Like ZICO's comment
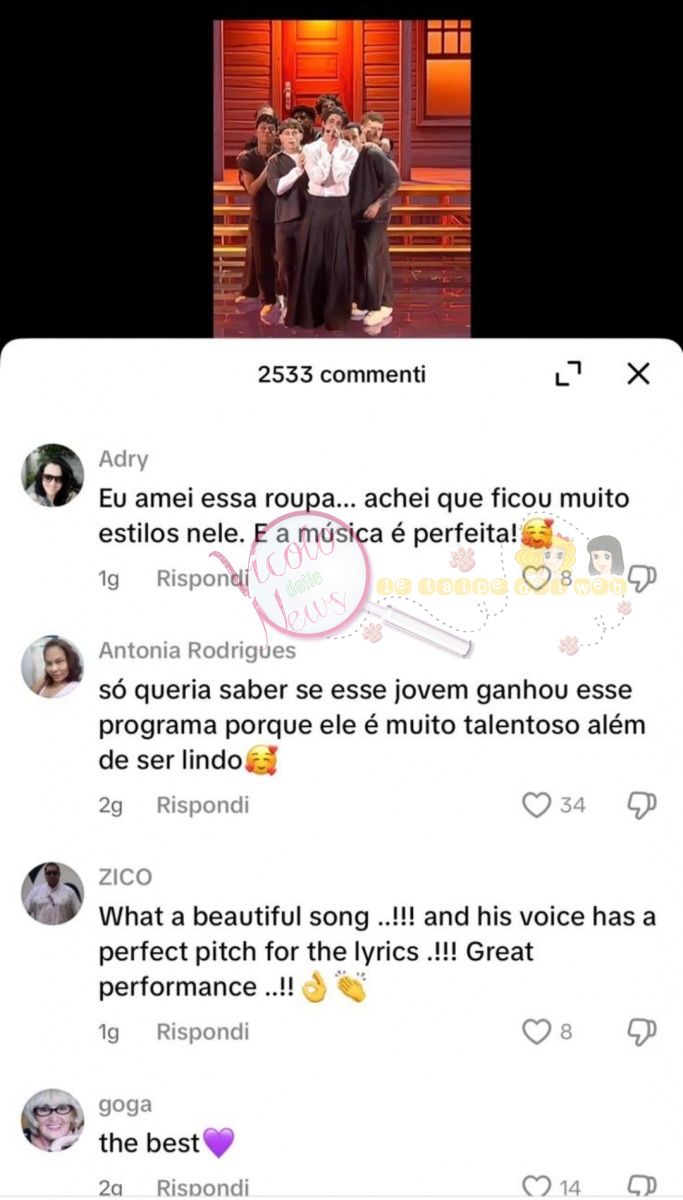 tap(537, 1031)
